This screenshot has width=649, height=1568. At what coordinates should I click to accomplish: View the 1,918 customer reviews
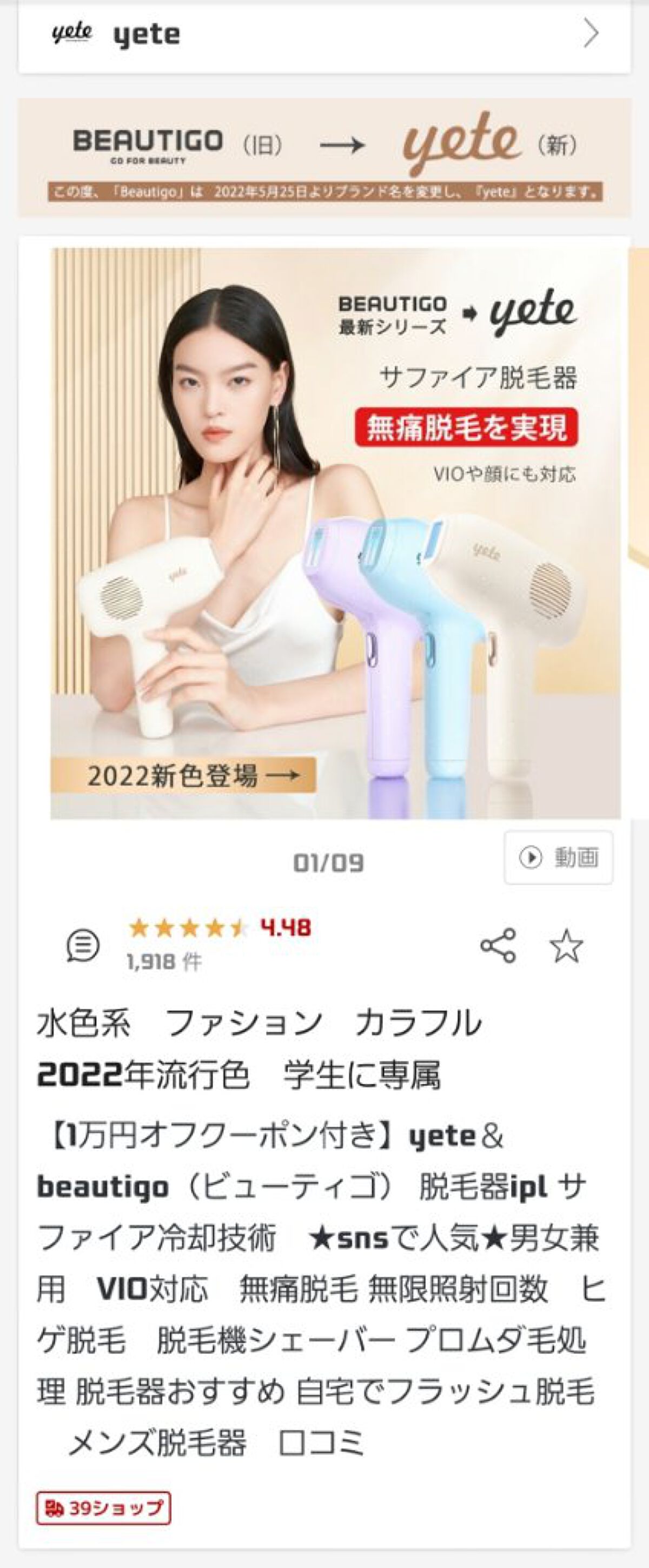click(x=164, y=962)
